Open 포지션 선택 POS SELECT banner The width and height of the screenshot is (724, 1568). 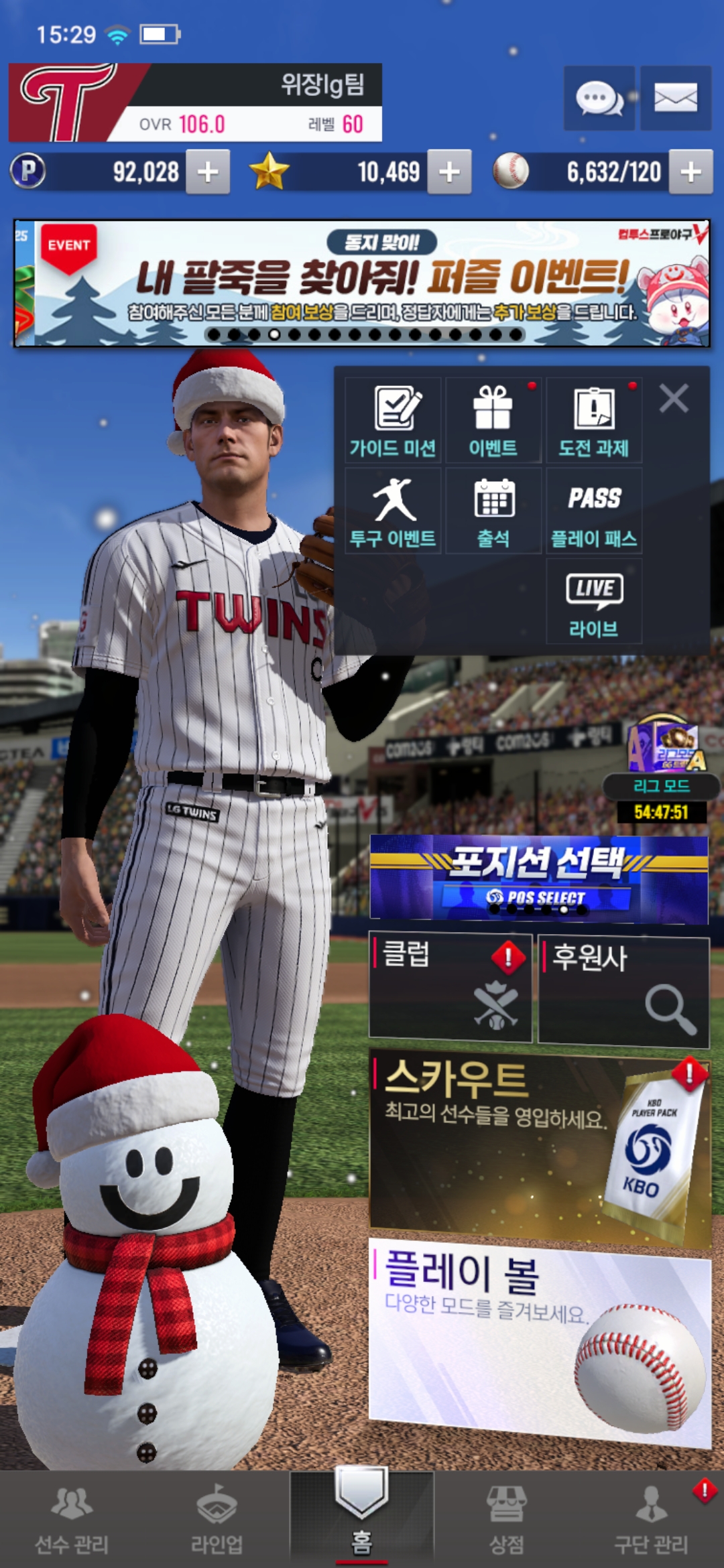[x=539, y=879]
